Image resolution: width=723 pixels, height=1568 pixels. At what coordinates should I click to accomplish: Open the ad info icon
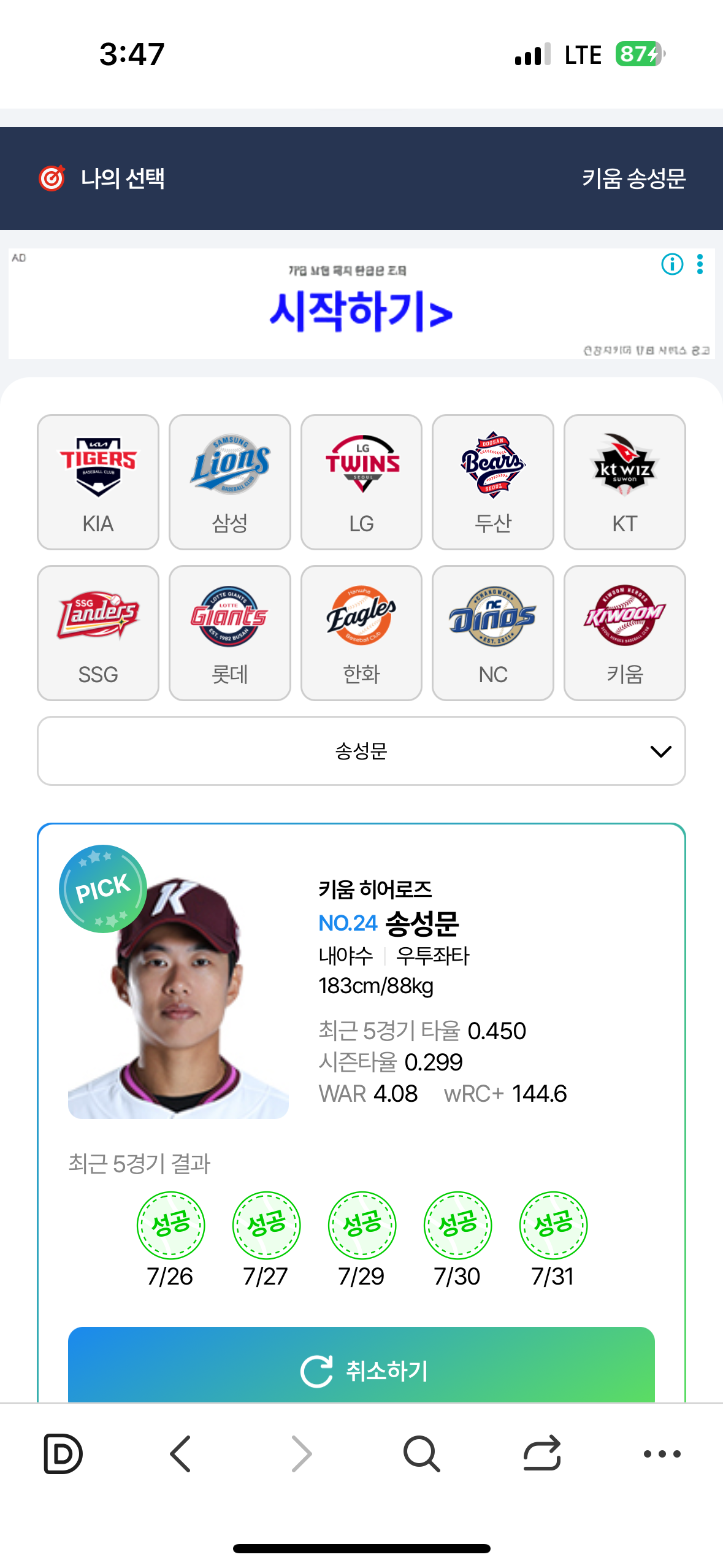(672, 264)
